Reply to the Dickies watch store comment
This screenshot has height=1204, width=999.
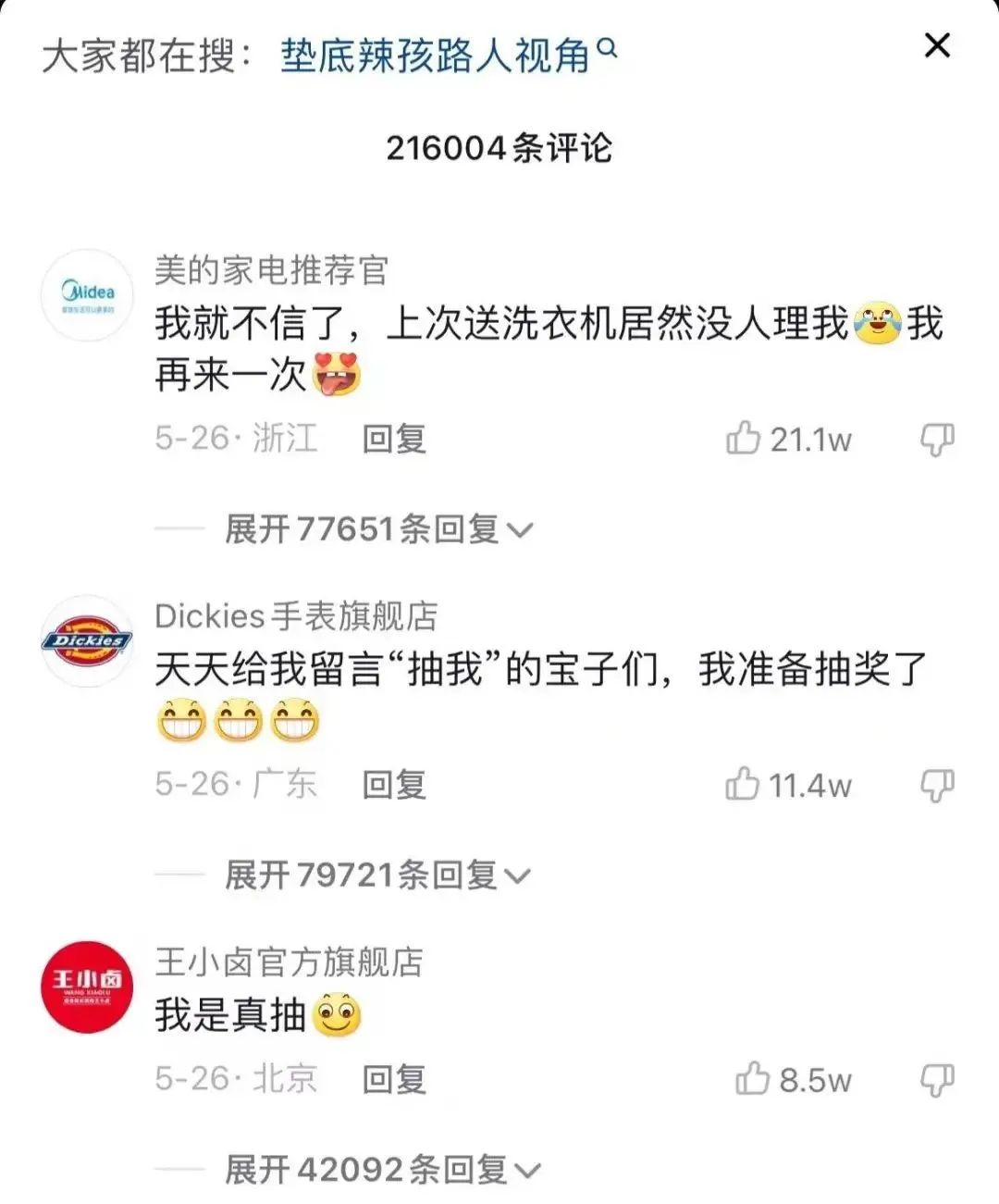pyautogui.click(x=395, y=784)
